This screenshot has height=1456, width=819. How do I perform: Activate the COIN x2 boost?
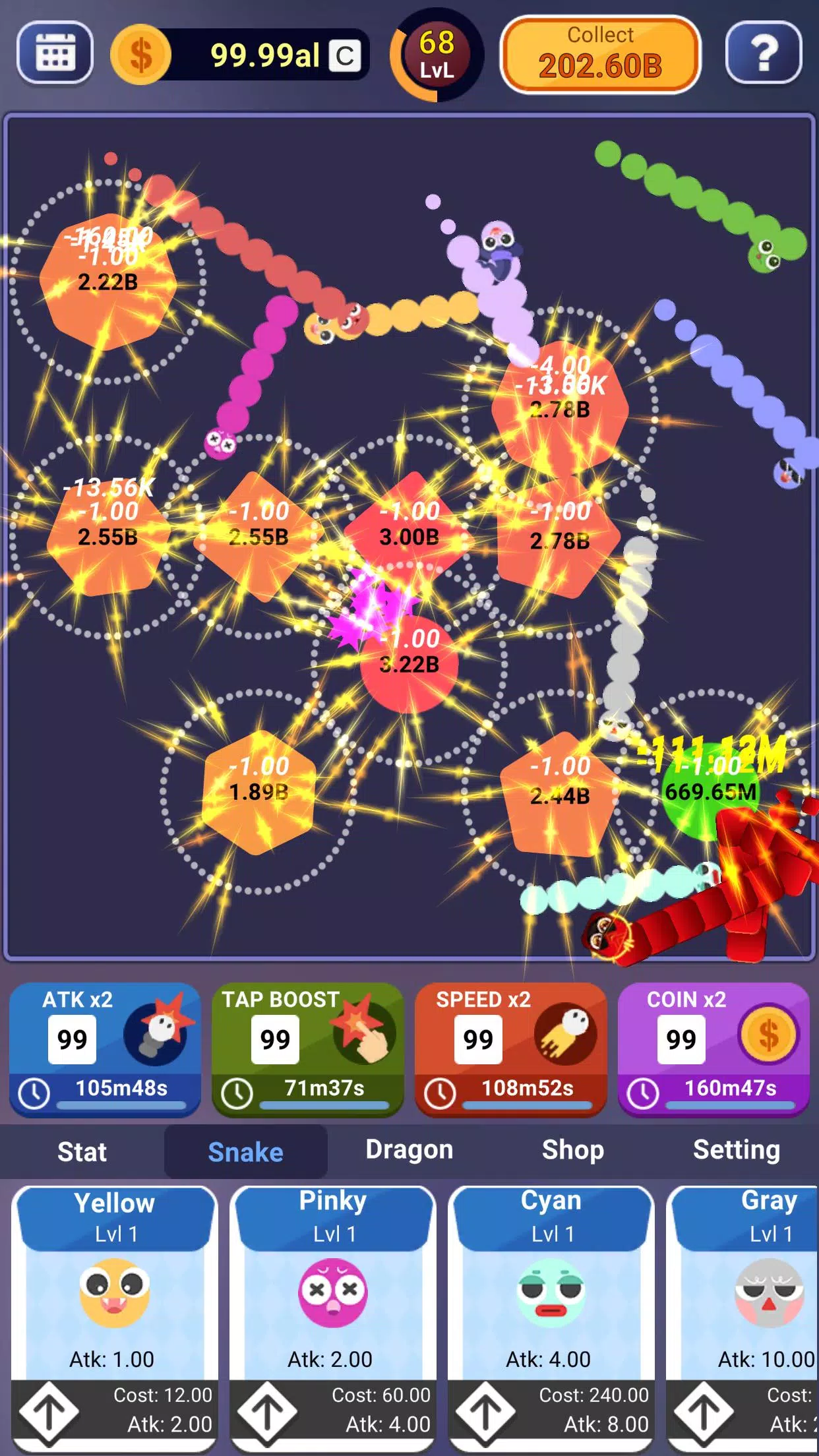click(713, 1048)
